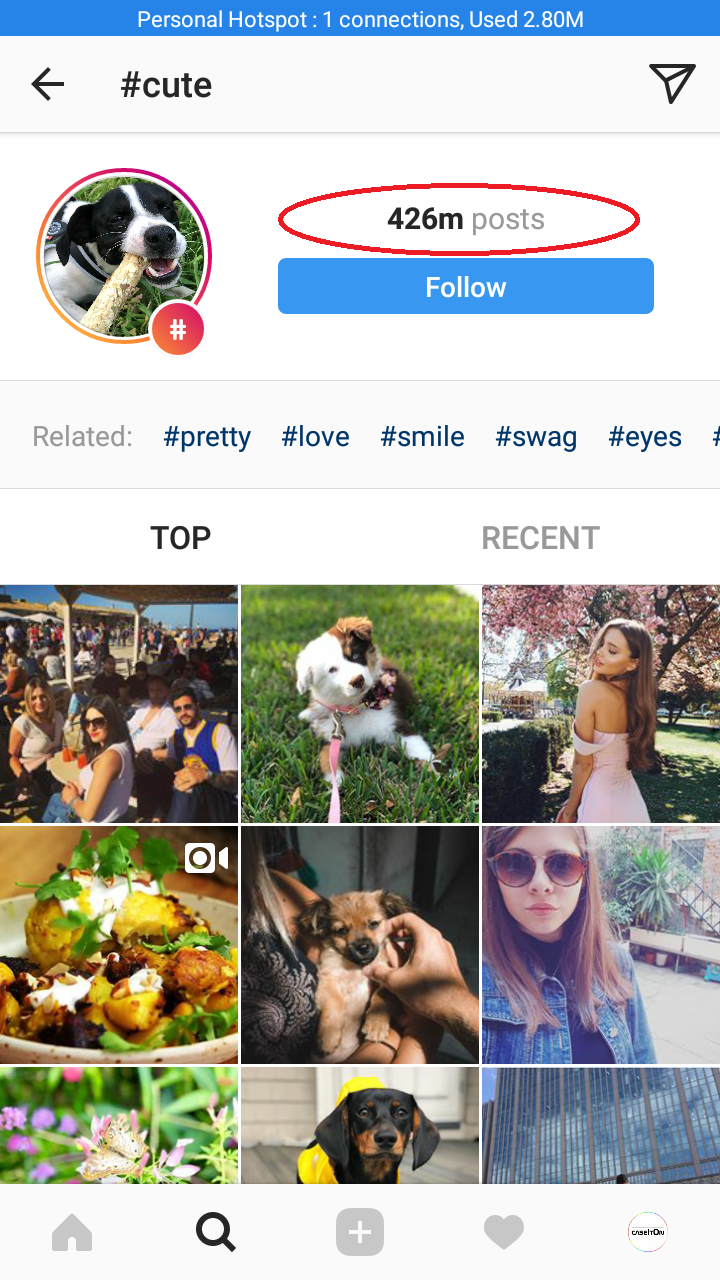Switch to the RECENT tab
This screenshot has height=1280, width=720.
point(540,538)
